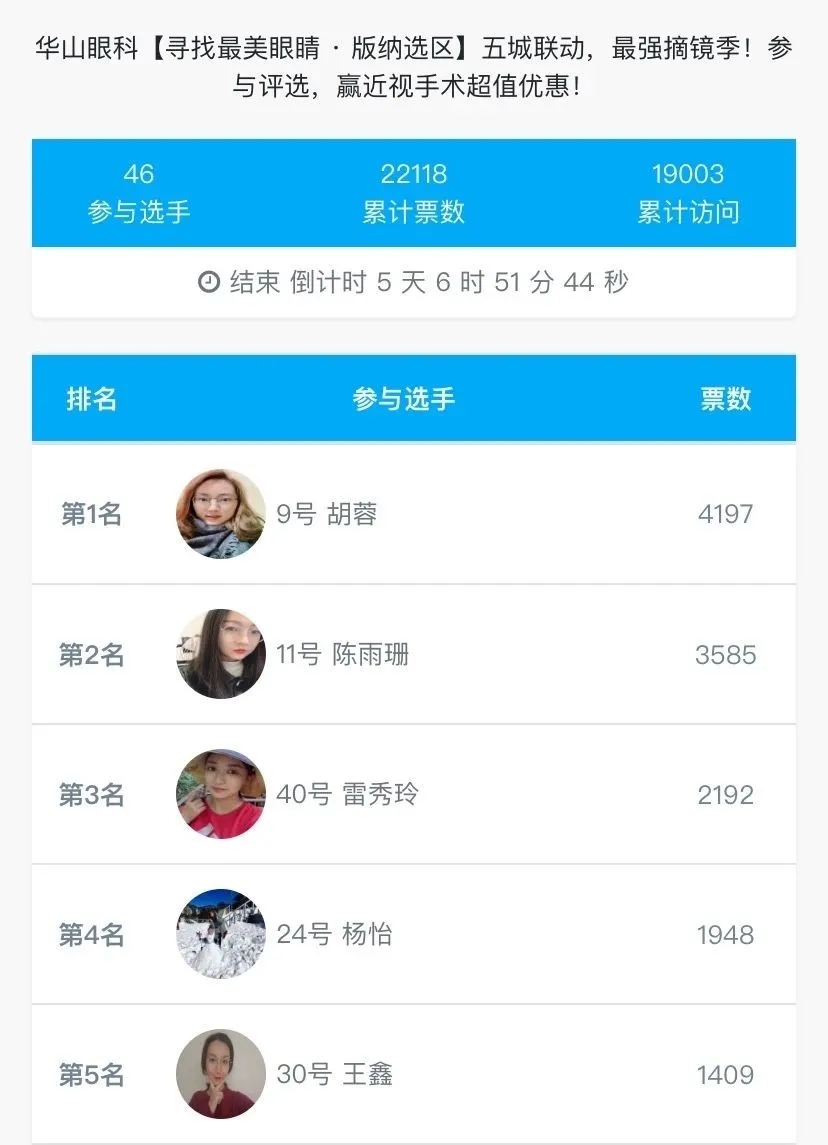Image resolution: width=828 pixels, height=1145 pixels.
Task: Open 24号 杨怡's entry
Action: click(334, 935)
